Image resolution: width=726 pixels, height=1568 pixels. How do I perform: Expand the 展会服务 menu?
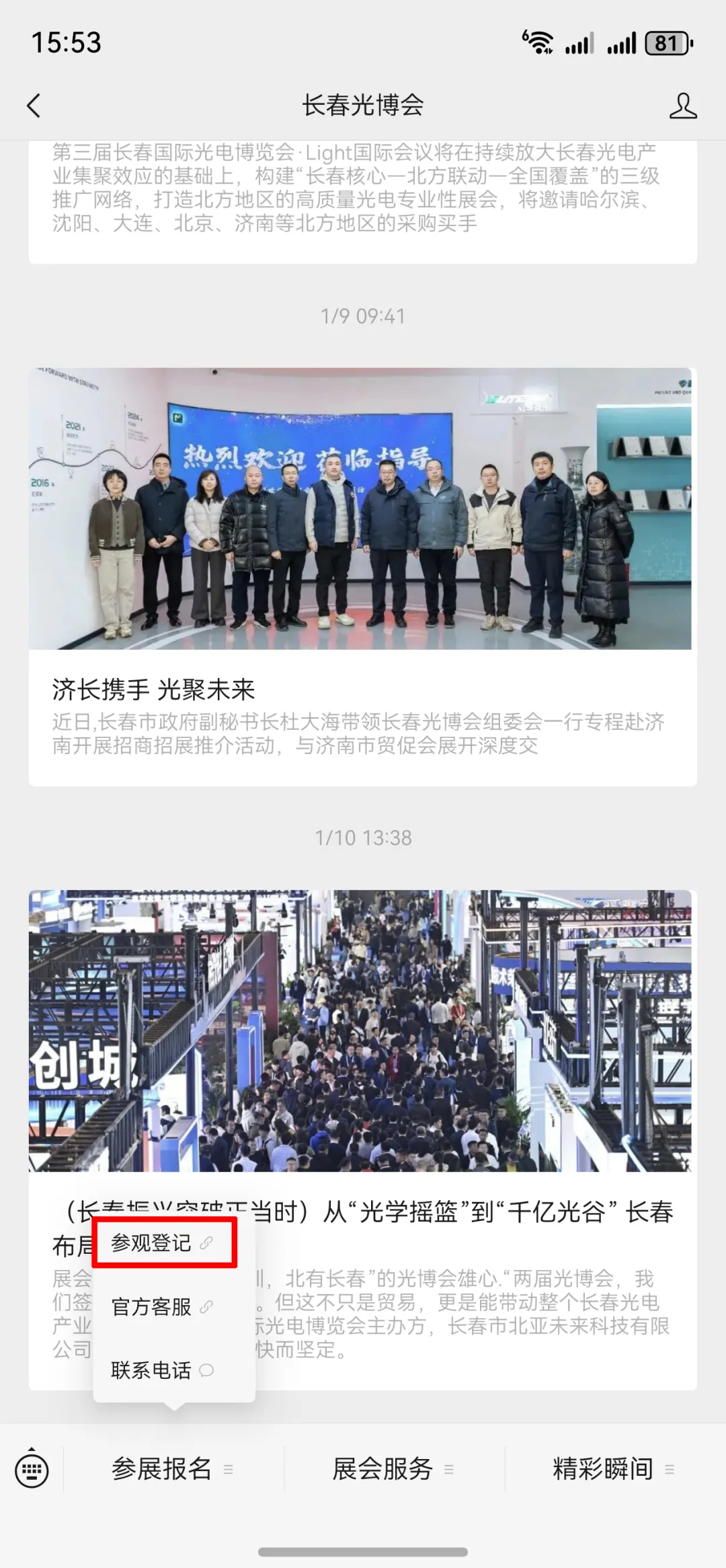tap(393, 1468)
